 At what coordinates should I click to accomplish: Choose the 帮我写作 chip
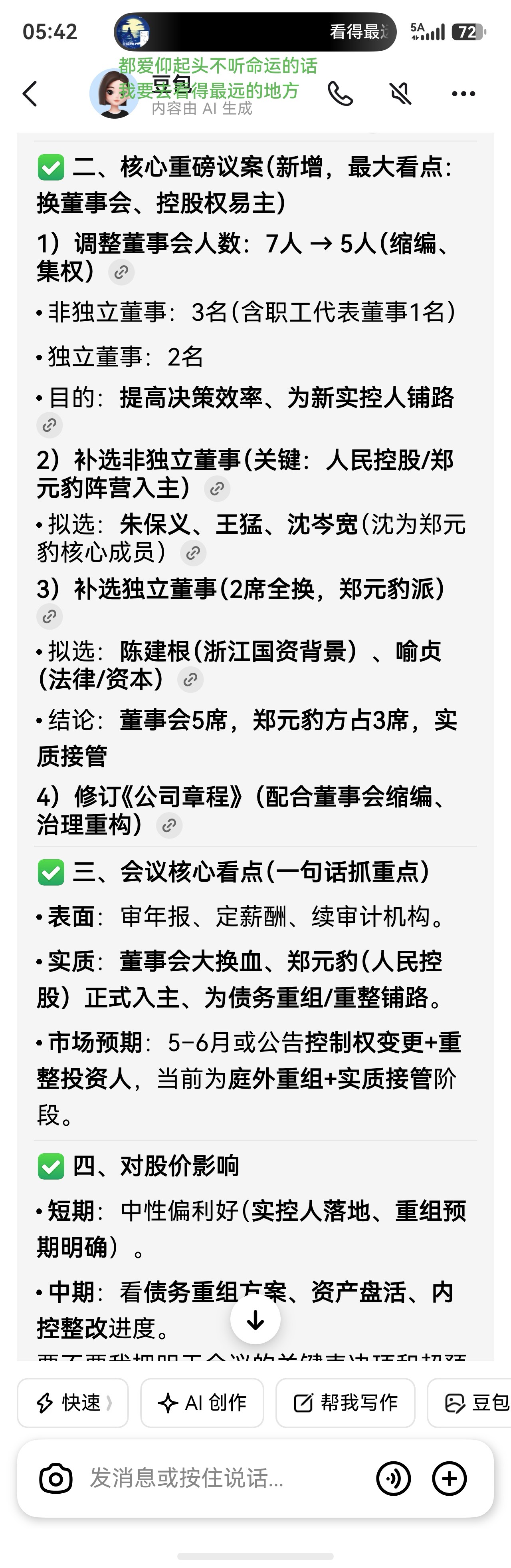tap(346, 1403)
